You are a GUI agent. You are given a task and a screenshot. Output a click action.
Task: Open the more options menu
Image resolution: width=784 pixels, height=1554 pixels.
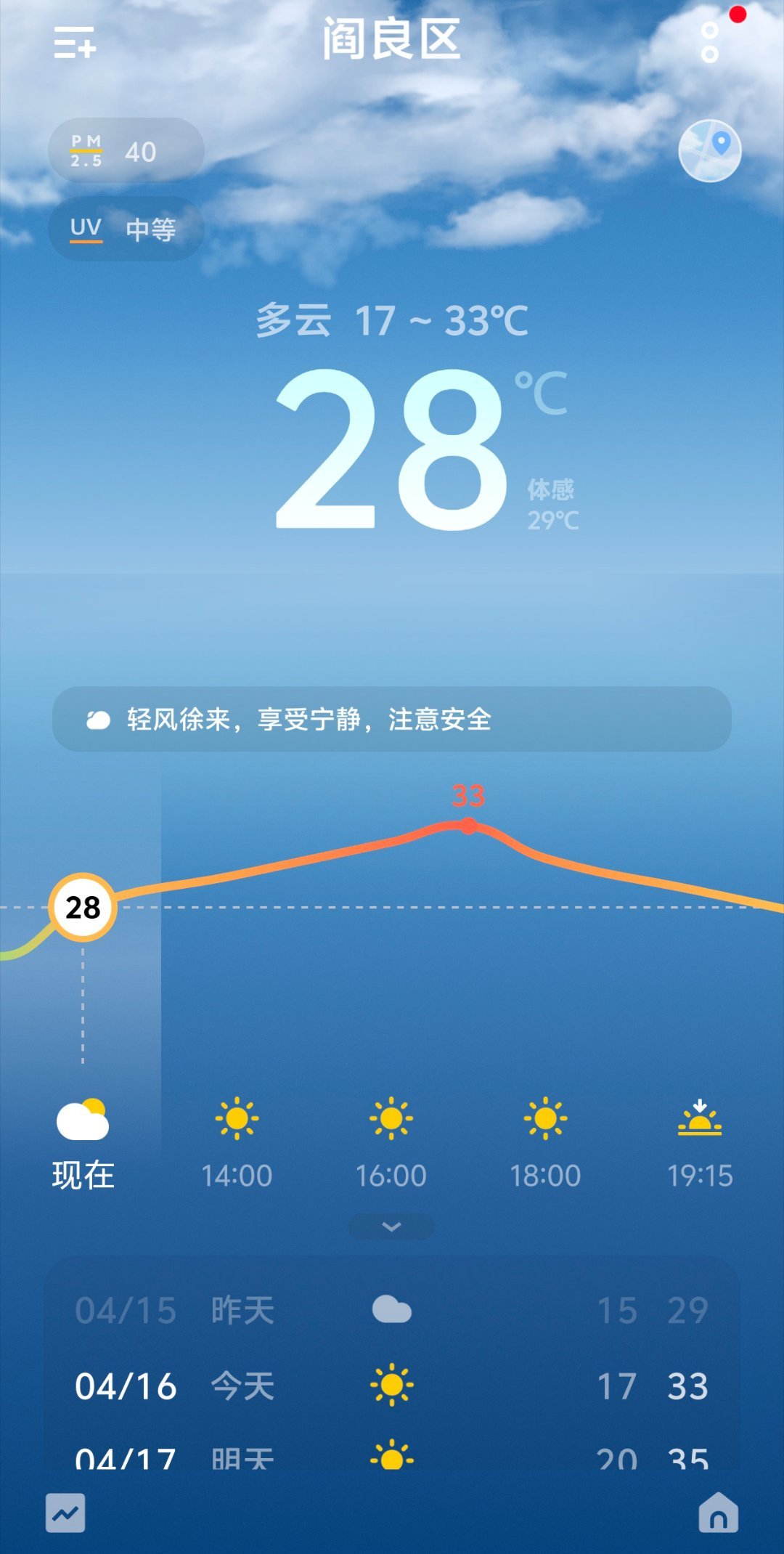710,42
